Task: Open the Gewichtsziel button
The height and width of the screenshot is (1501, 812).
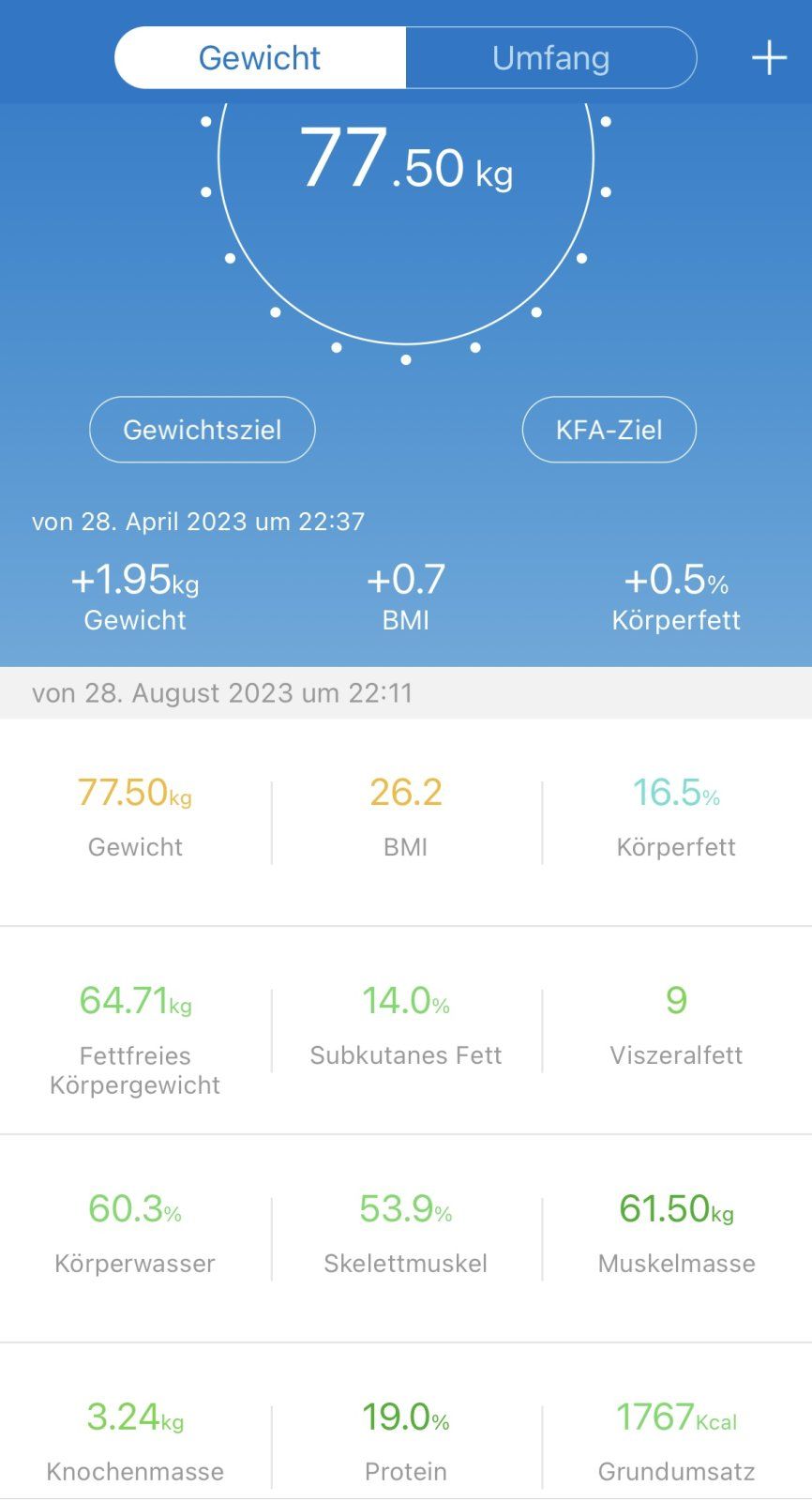Action: pos(203,430)
